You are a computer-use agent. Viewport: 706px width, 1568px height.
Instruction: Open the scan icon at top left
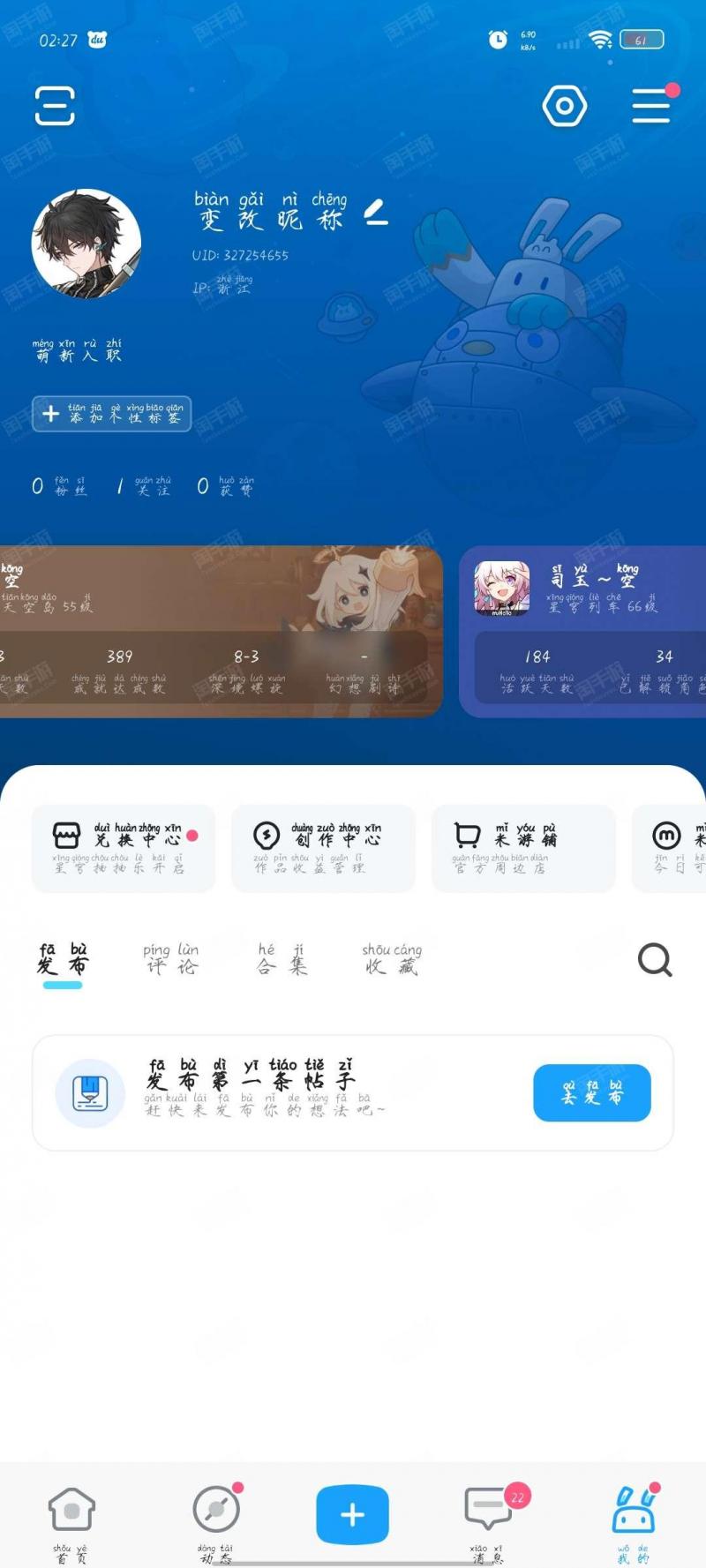(x=55, y=106)
